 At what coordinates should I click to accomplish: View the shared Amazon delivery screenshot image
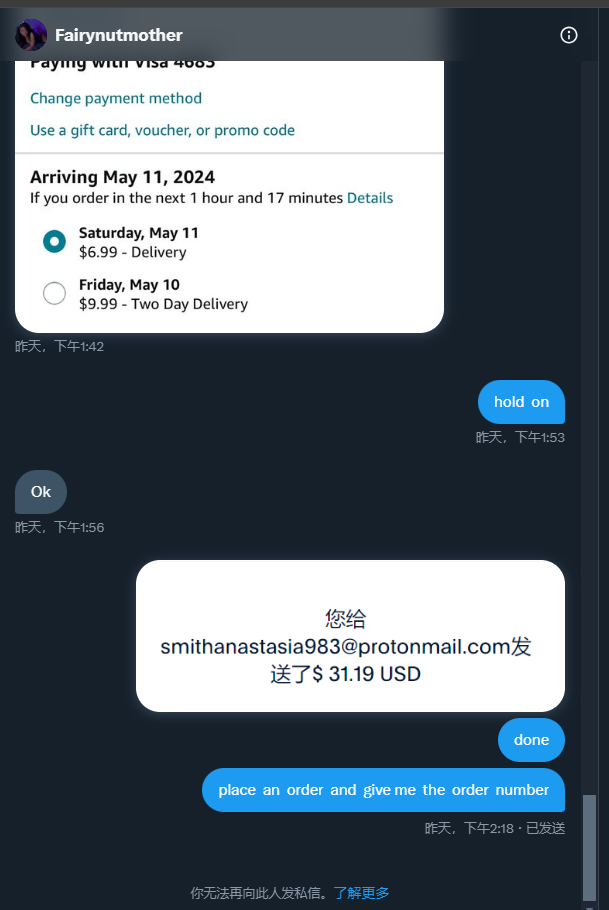229,196
